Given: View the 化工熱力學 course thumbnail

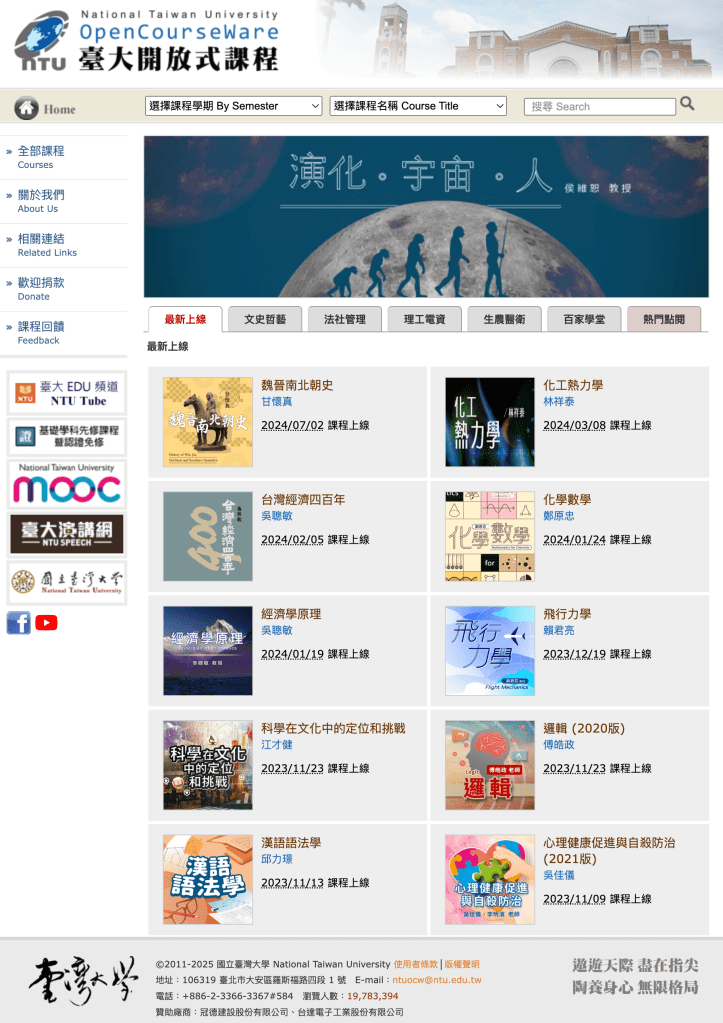Looking at the screenshot, I should pyautogui.click(x=490, y=421).
